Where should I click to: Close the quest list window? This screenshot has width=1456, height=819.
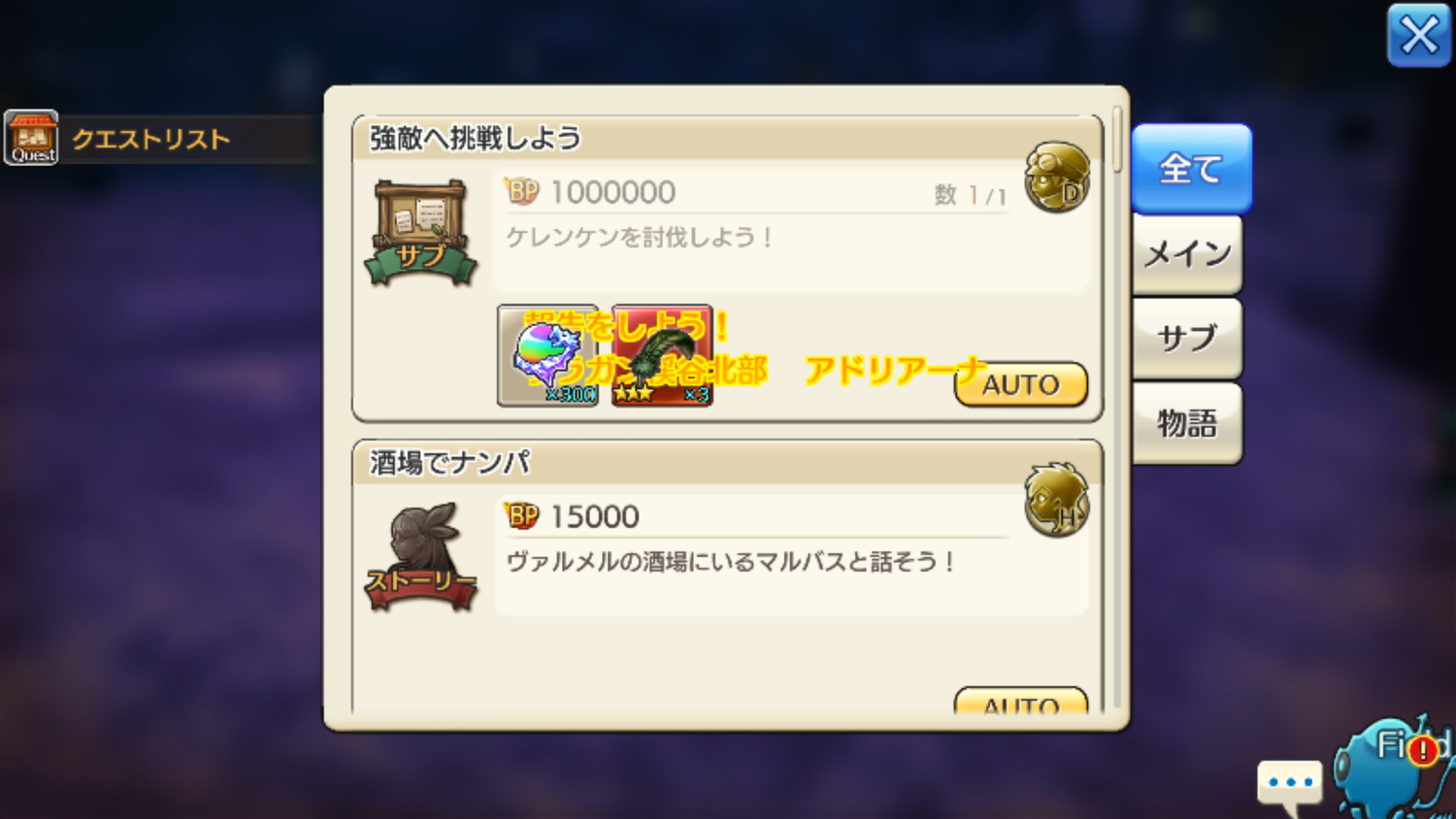(1418, 36)
